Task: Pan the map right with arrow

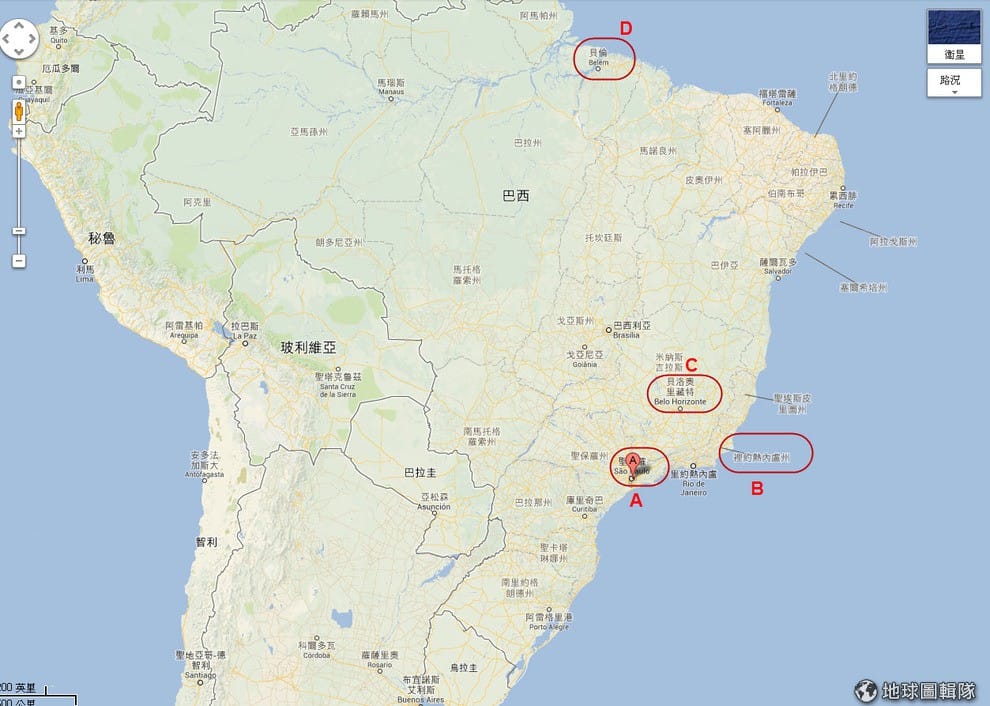Action: pyautogui.click(x=33, y=40)
